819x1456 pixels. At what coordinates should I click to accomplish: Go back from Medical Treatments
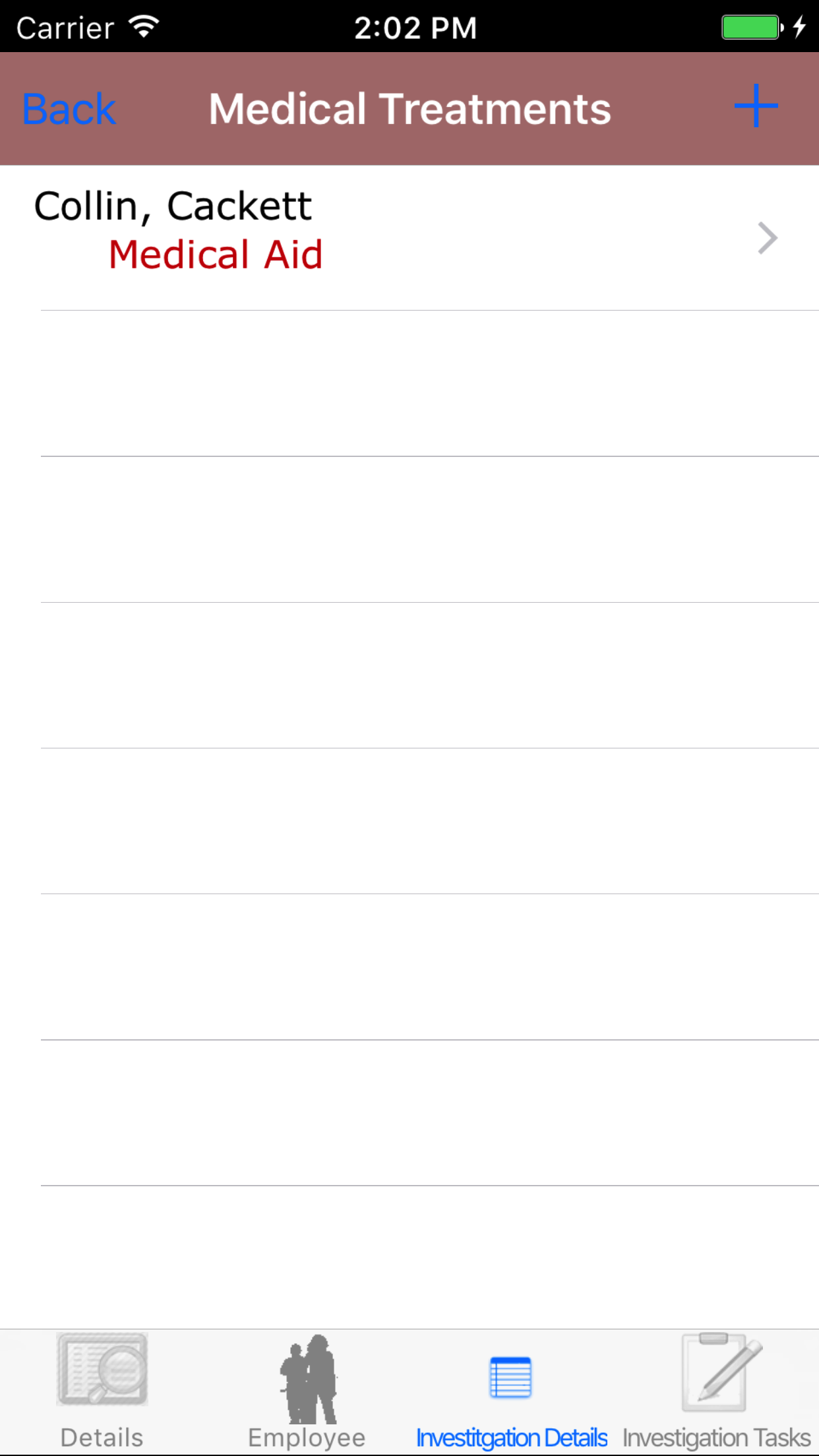69,109
